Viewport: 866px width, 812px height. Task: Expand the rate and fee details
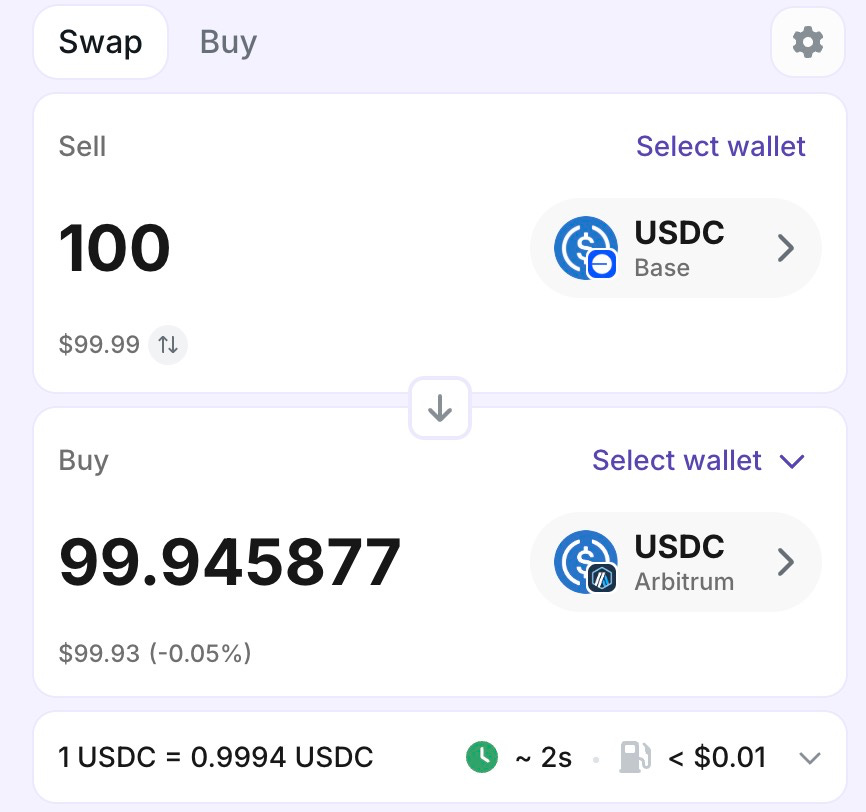click(811, 758)
